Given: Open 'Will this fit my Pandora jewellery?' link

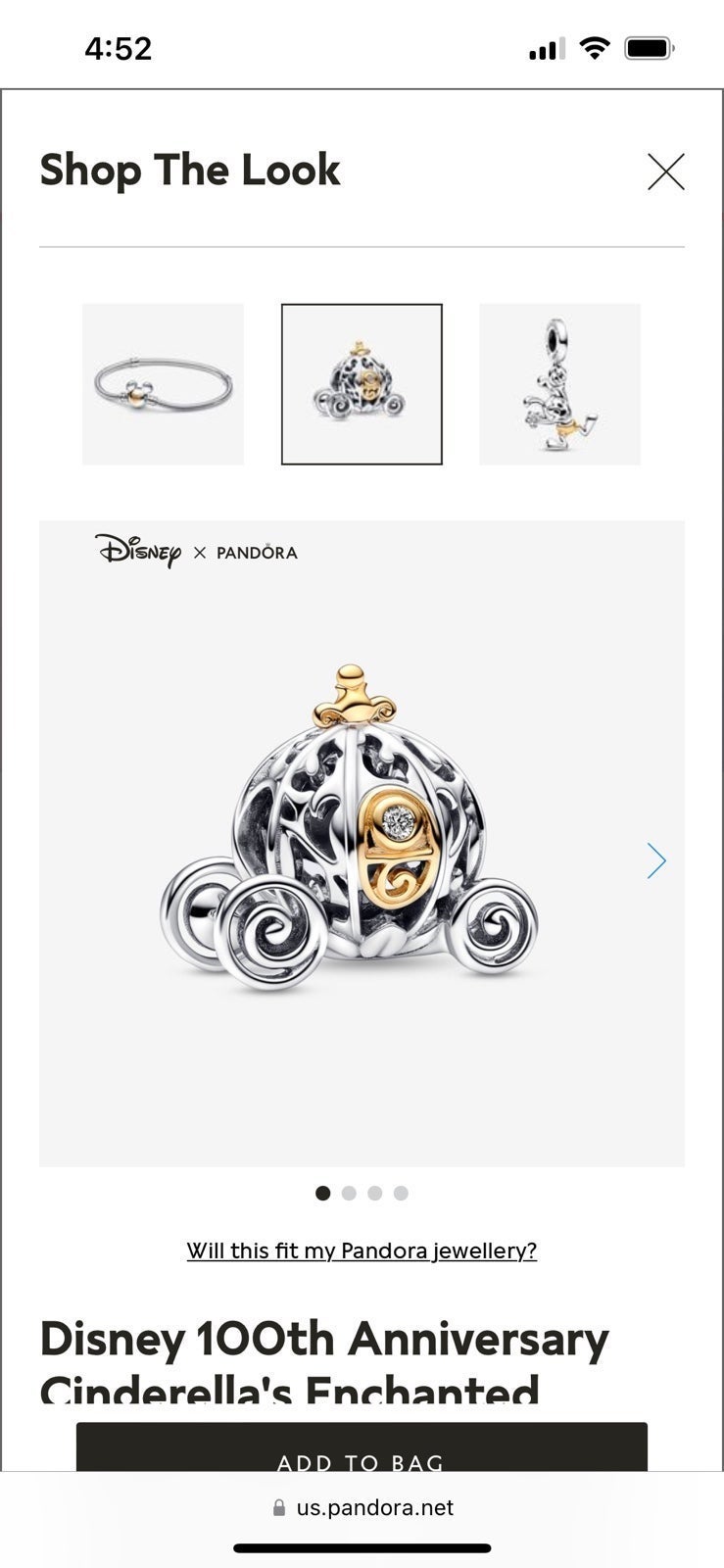Looking at the screenshot, I should 362,1250.
